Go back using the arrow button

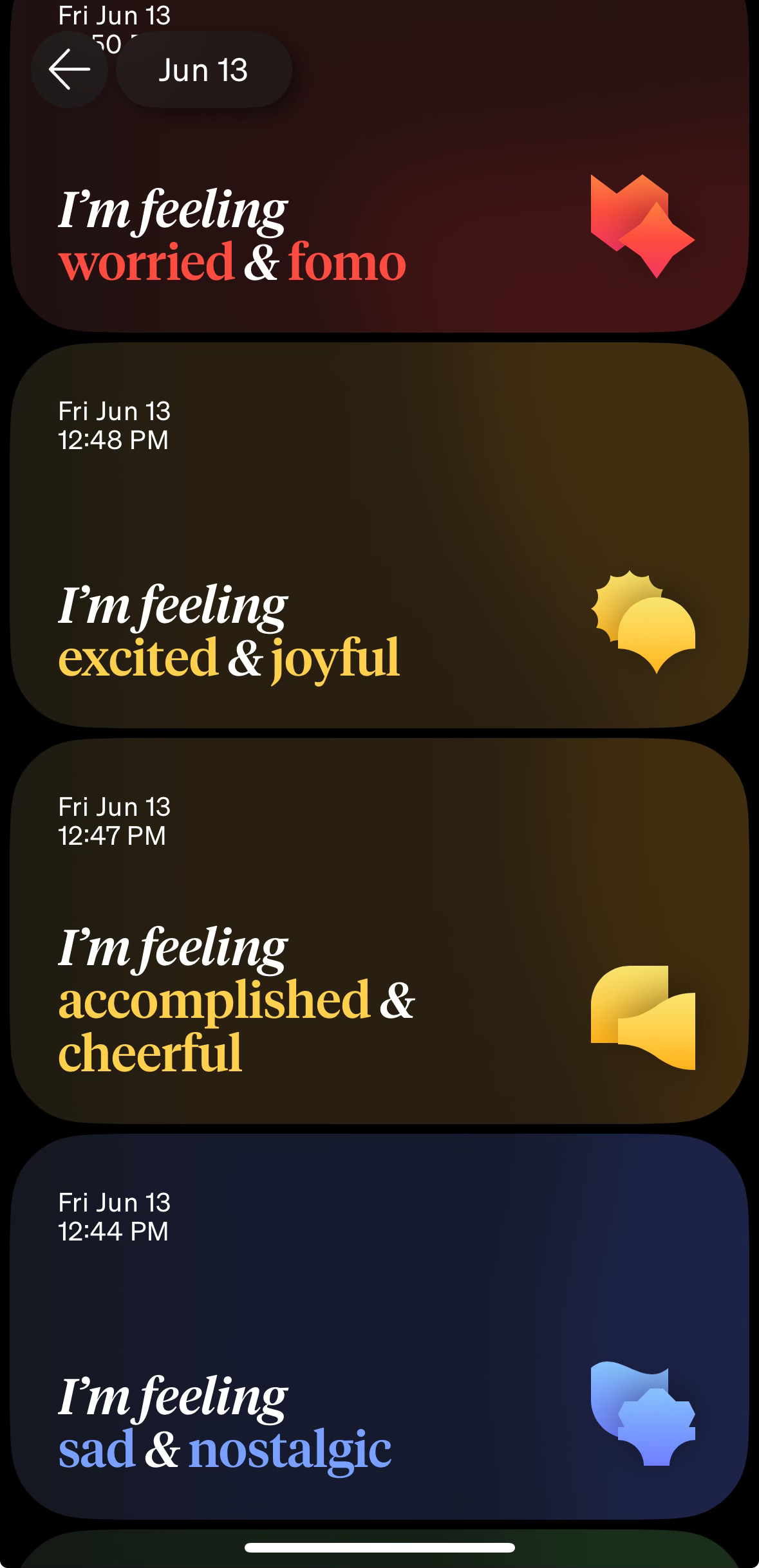[x=69, y=69]
